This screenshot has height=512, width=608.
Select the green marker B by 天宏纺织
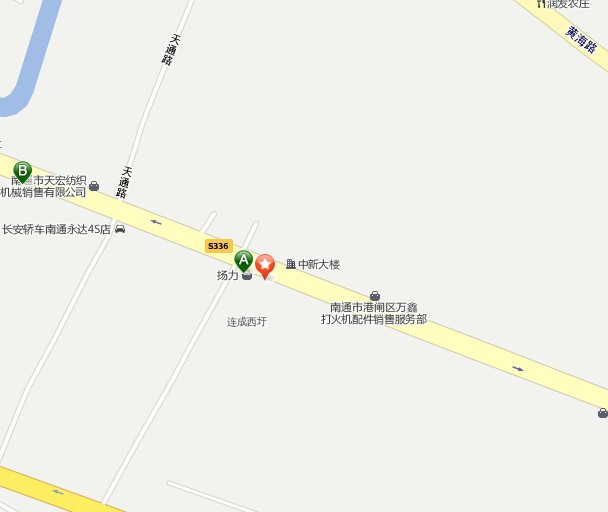22,171
